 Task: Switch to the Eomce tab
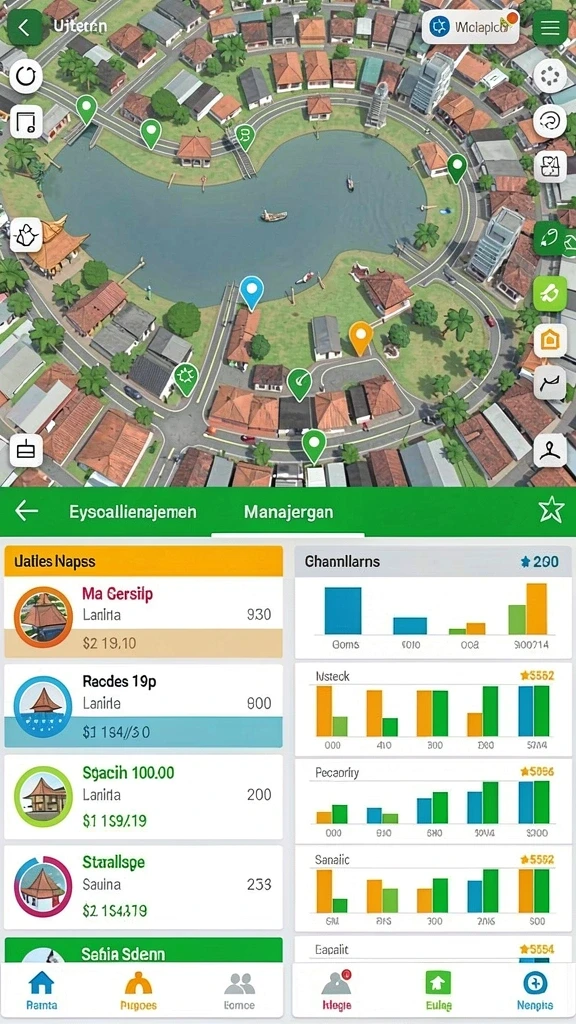click(239, 991)
